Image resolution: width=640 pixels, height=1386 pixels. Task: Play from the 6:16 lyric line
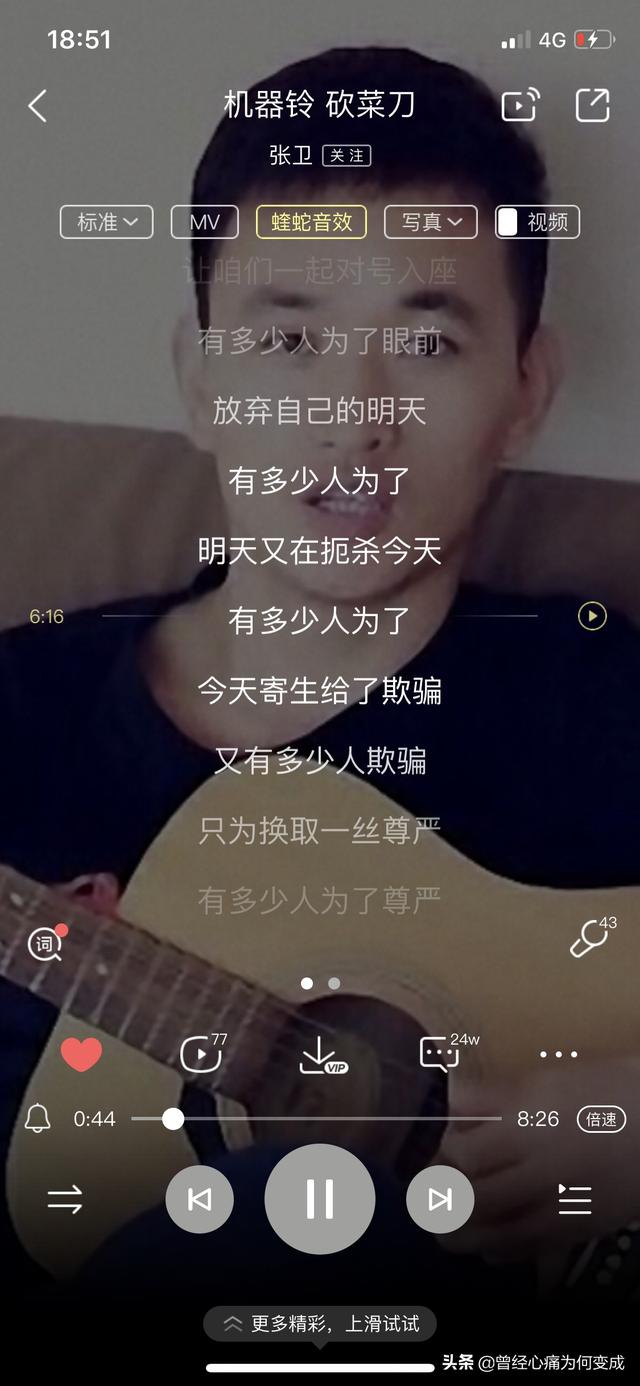[x=592, y=616]
